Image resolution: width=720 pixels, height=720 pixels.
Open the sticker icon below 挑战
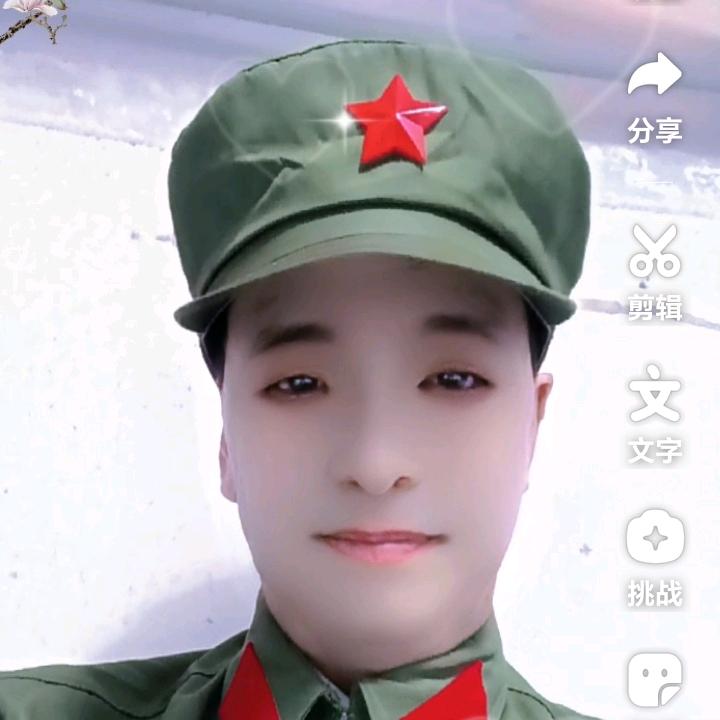(x=655, y=680)
